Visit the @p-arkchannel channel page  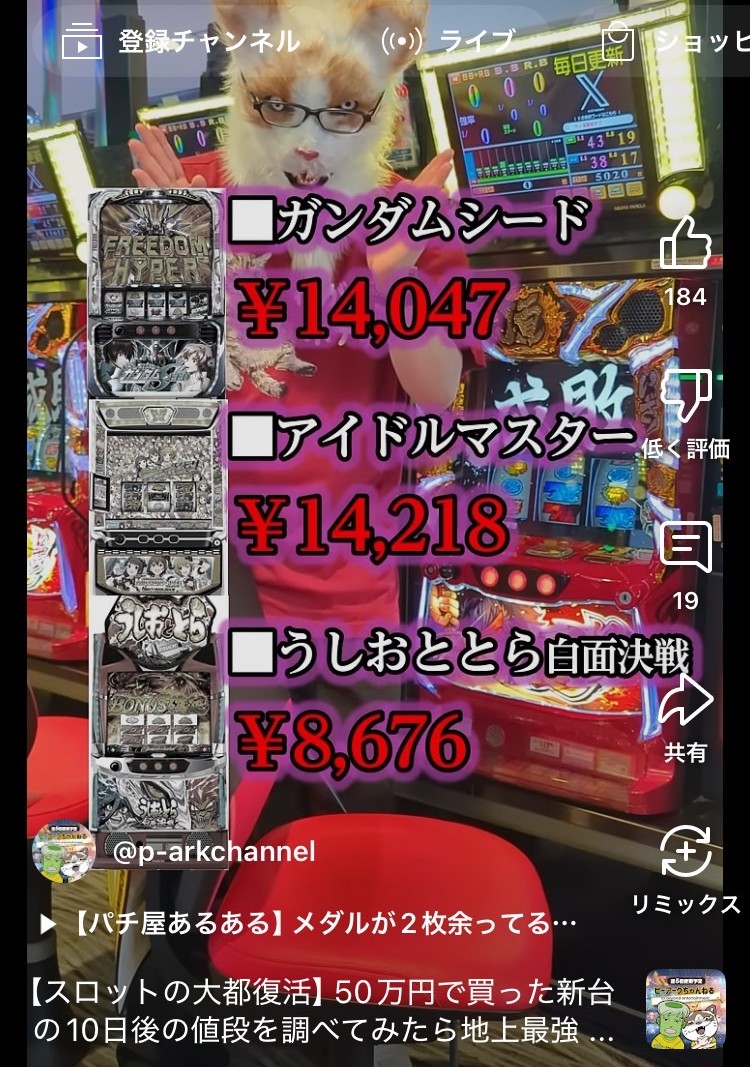pos(214,852)
